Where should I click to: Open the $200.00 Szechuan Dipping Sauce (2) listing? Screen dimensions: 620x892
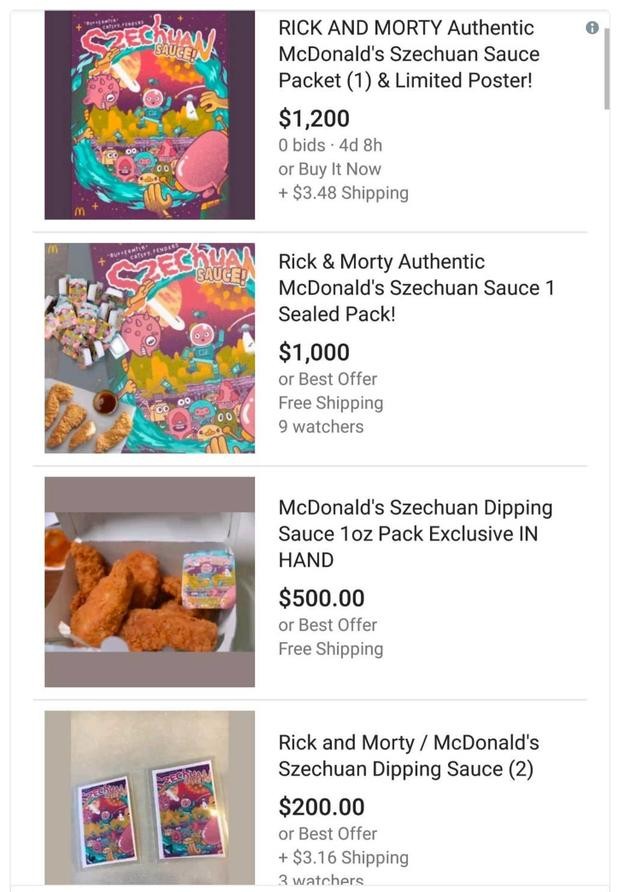click(408, 755)
